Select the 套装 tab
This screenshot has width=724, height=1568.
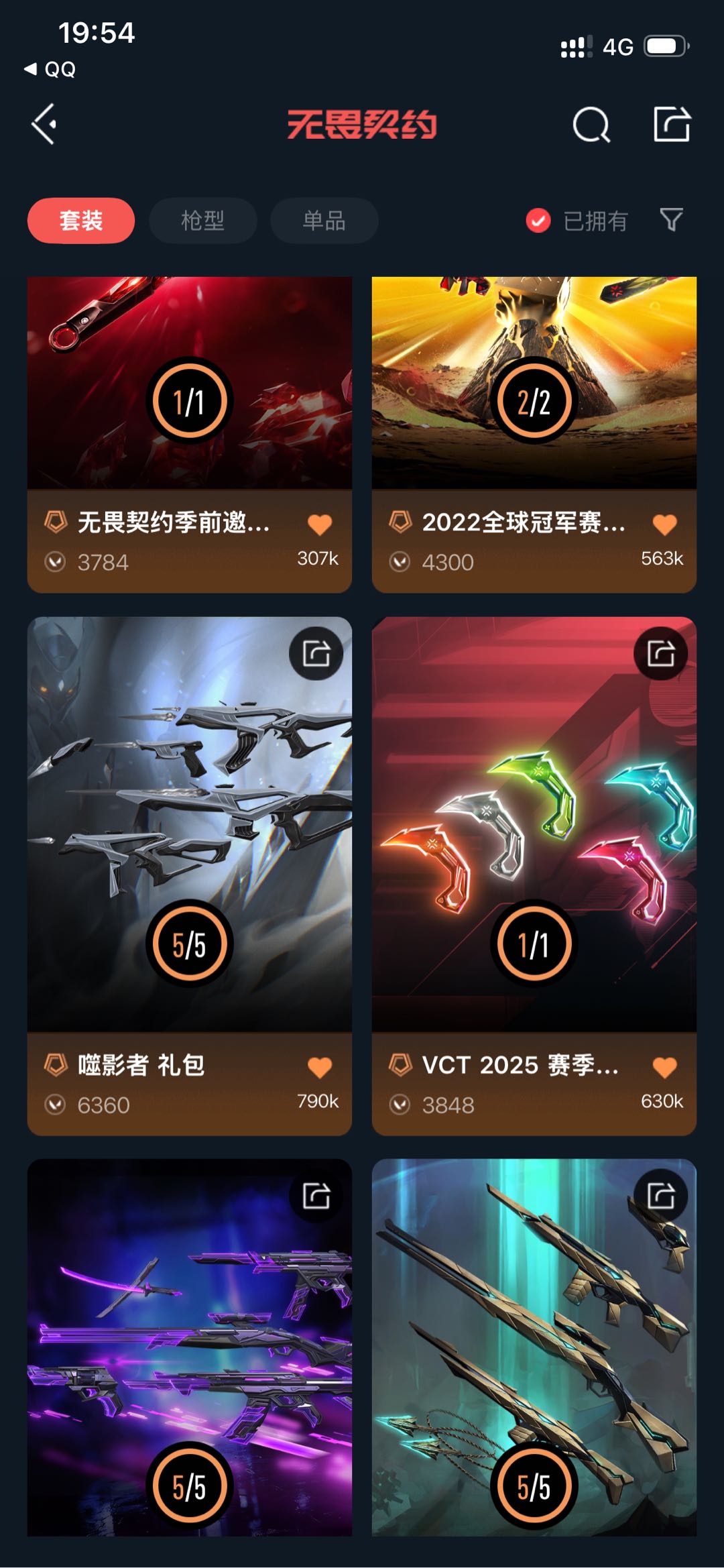[x=81, y=221]
